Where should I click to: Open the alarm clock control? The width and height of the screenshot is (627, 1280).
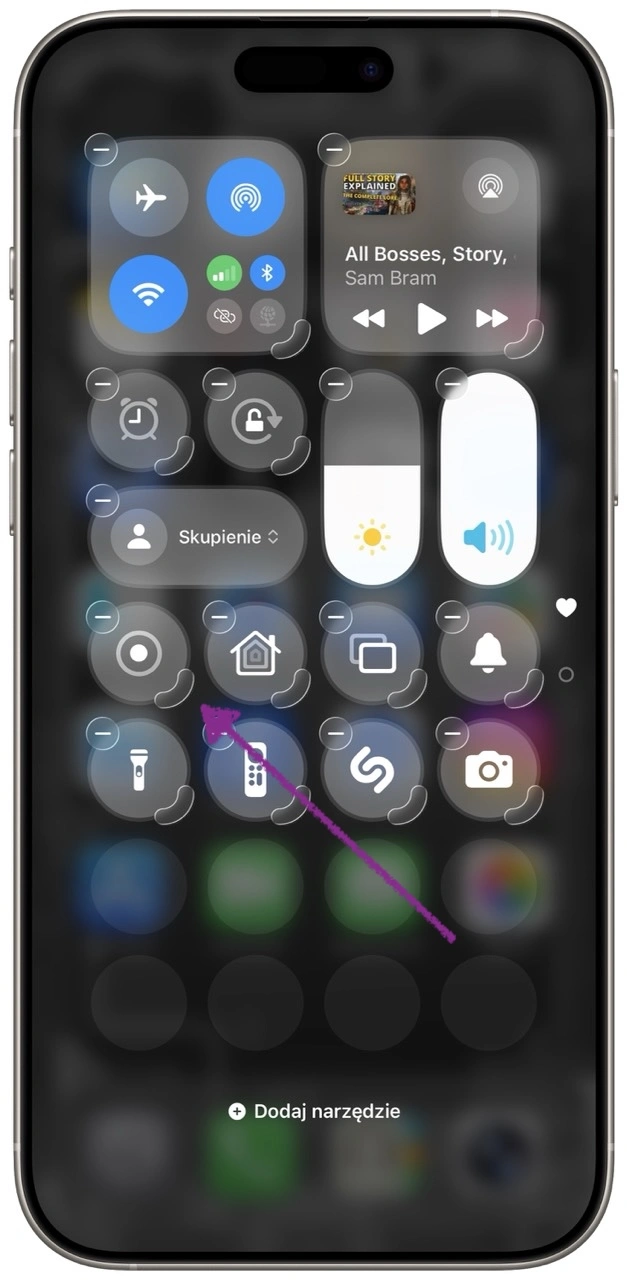click(x=138, y=421)
